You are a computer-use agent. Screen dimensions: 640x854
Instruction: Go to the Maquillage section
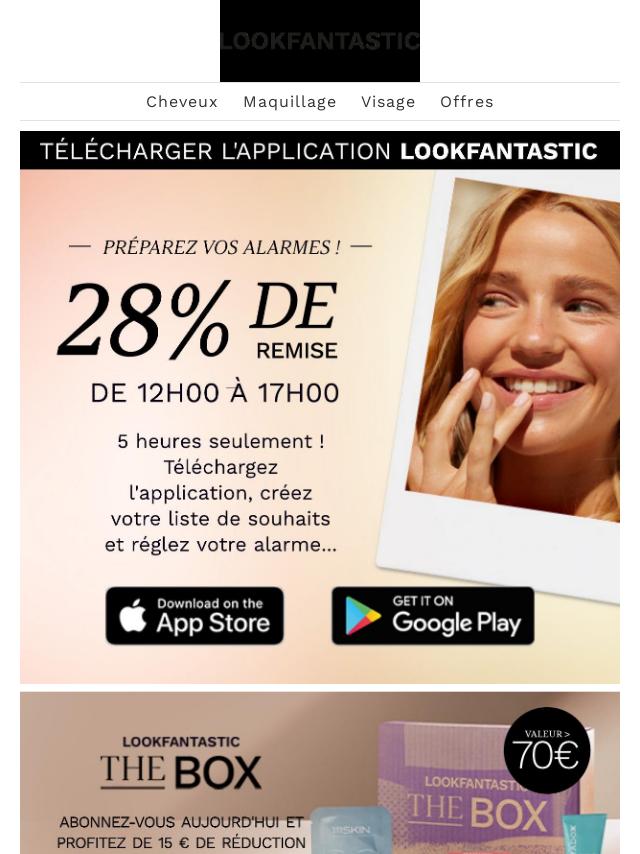(x=289, y=102)
